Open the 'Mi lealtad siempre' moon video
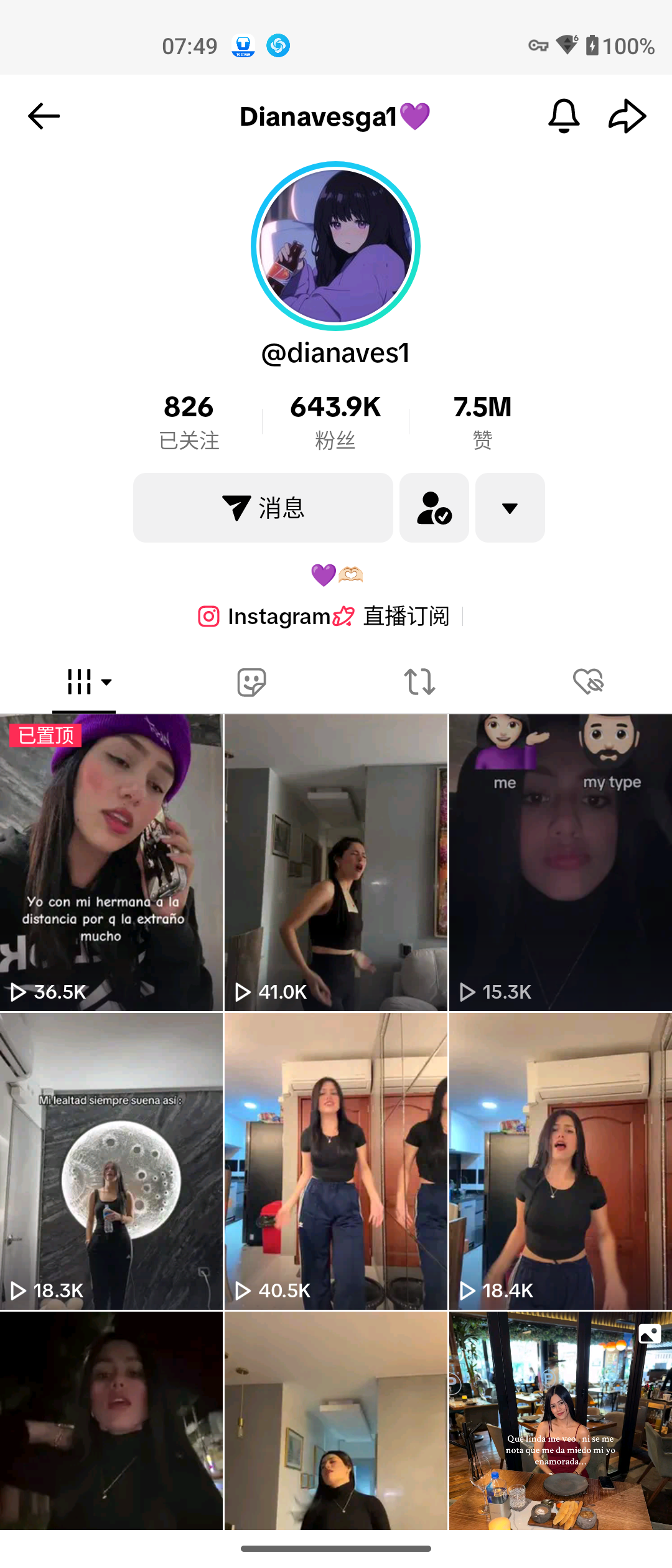Viewport: 672px width, 1568px height. click(x=111, y=1160)
